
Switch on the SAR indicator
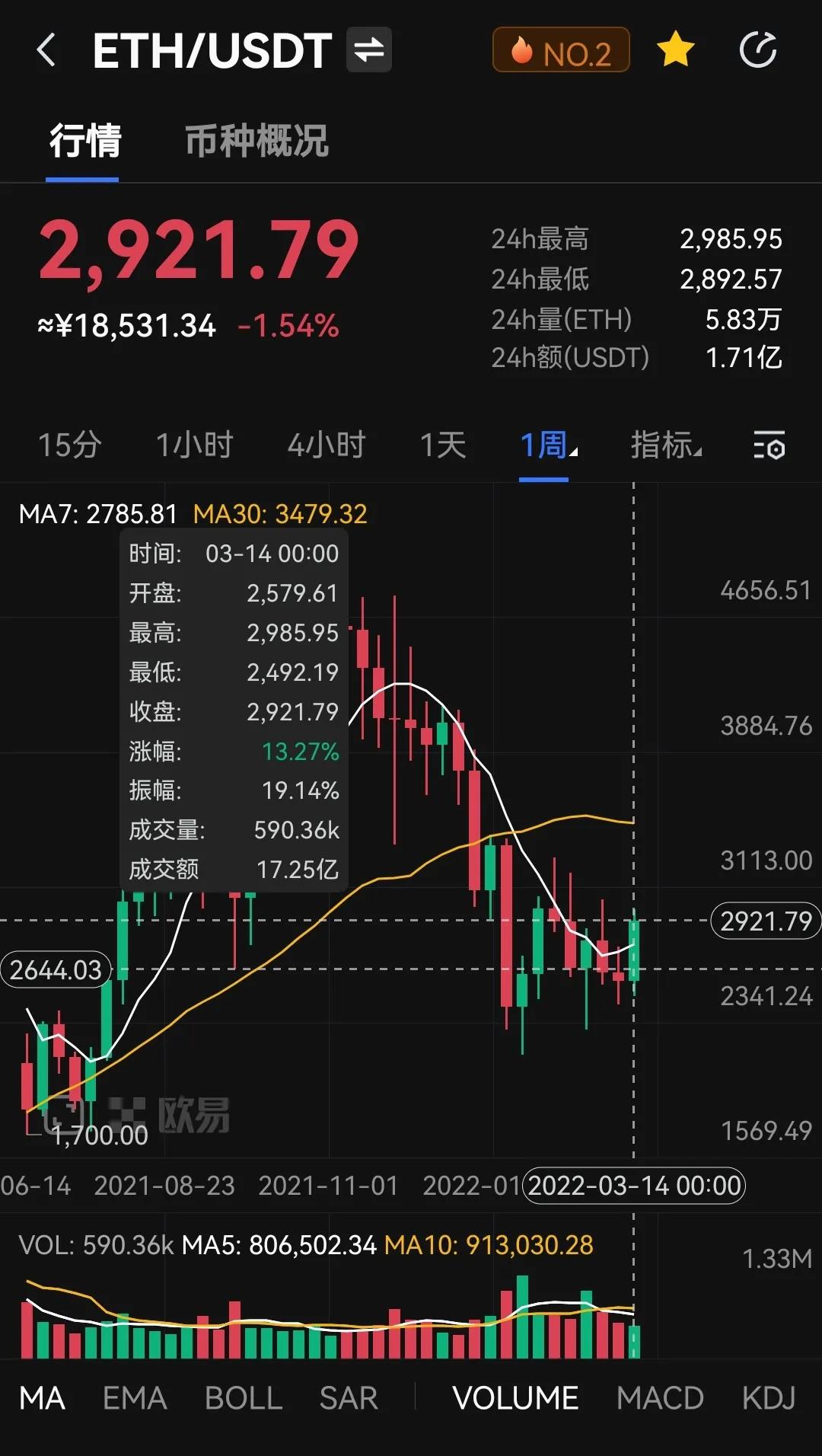point(349,1398)
